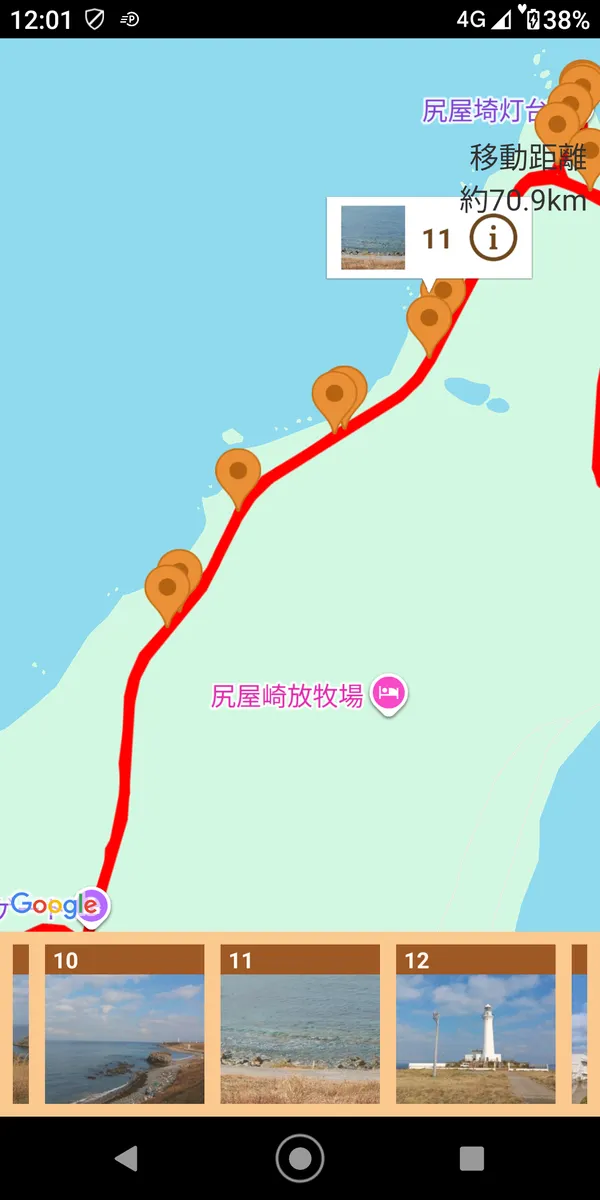This screenshot has width=600, height=1200.
Task: Open info for photo spot 11
Action: (493, 238)
